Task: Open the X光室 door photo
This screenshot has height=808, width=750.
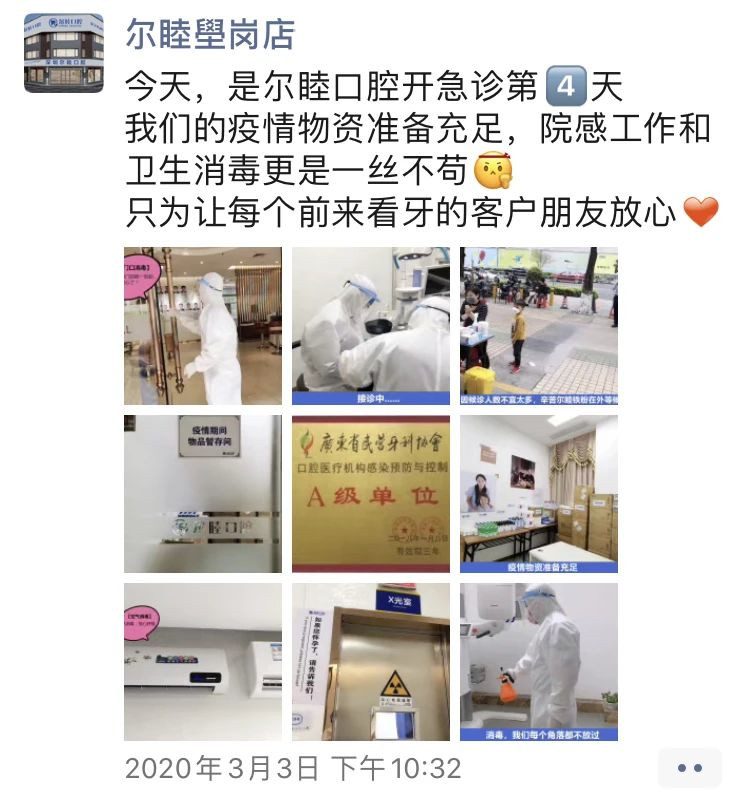Action: tap(371, 662)
